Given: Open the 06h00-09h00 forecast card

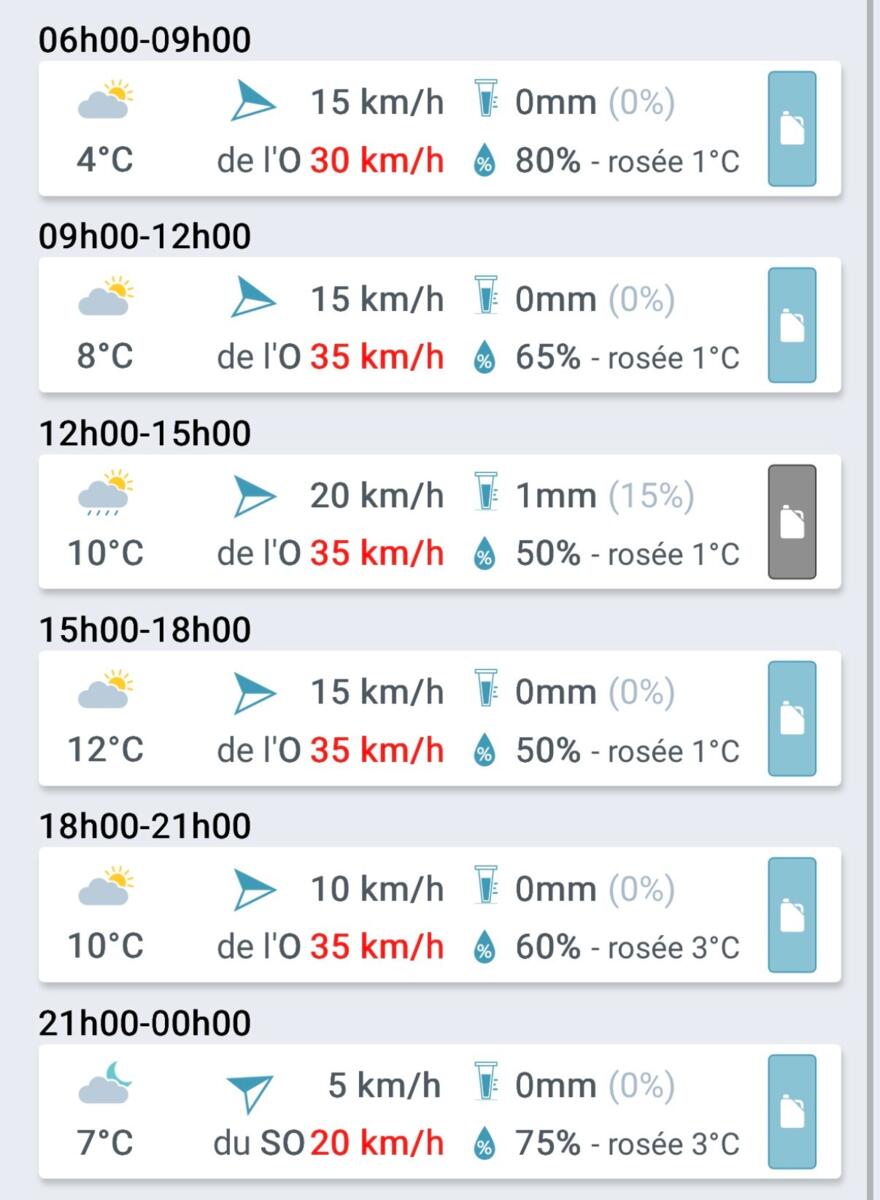Looking at the screenshot, I should click(440, 129).
